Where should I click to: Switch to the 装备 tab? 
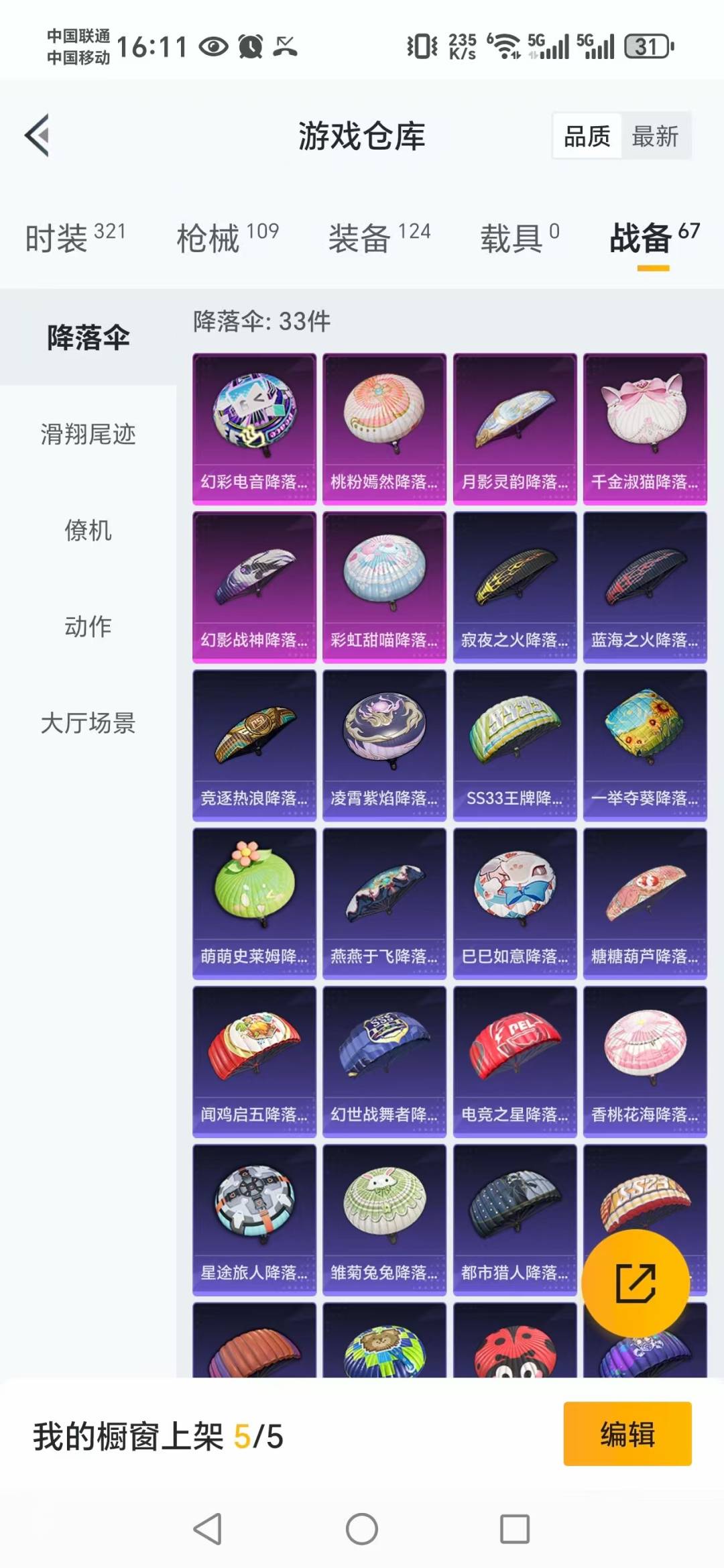tap(379, 238)
